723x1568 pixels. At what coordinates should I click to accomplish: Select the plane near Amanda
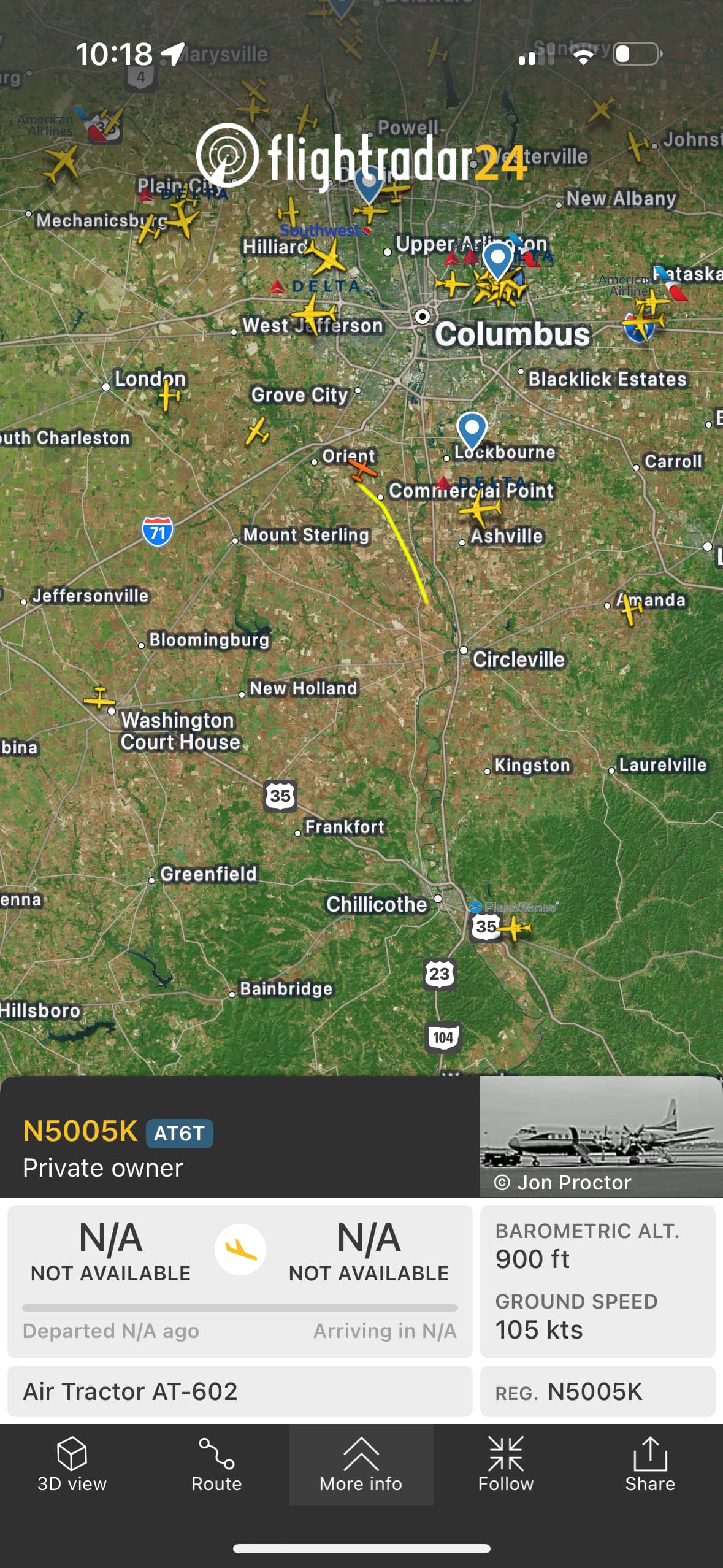click(630, 608)
